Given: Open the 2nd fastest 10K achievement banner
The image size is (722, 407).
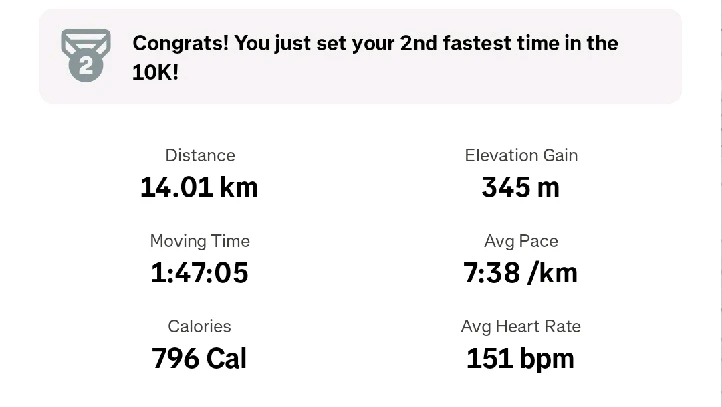Looking at the screenshot, I should point(360,57).
